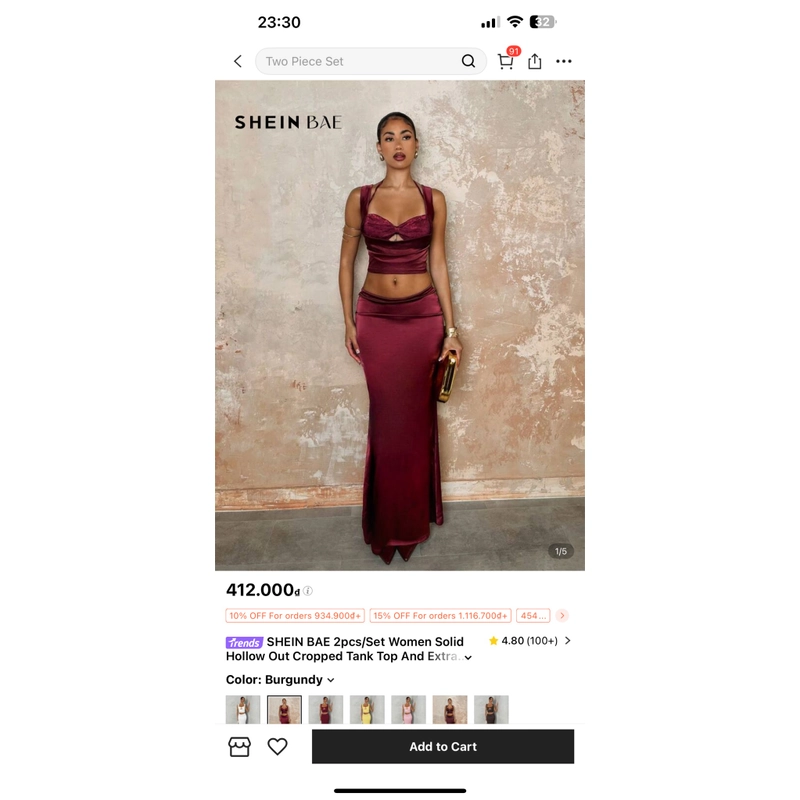
Task: Open the burgundy set product photo
Action: click(400, 325)
